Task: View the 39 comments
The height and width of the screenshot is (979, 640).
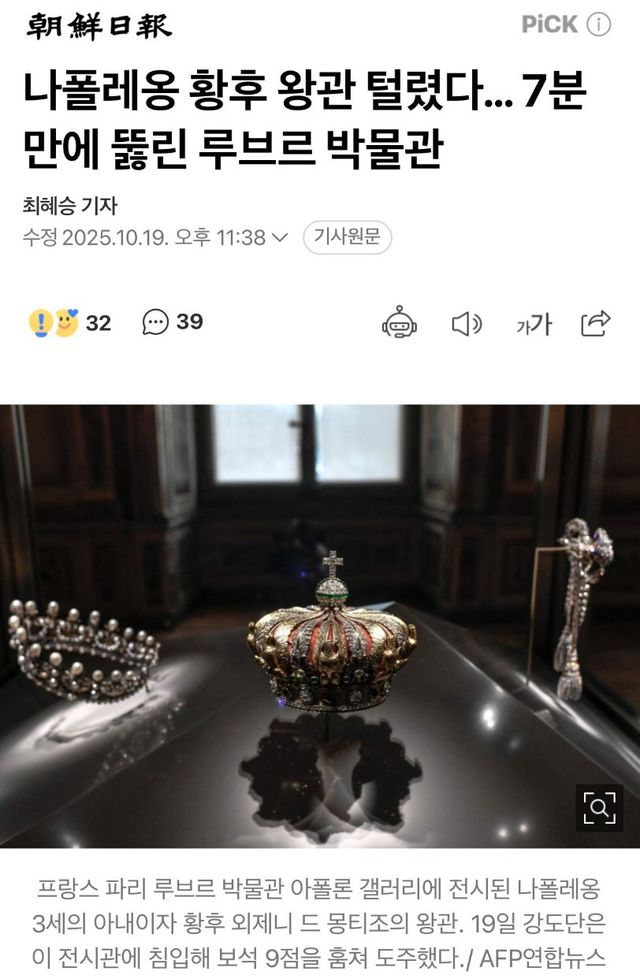Action: point(172,322)
